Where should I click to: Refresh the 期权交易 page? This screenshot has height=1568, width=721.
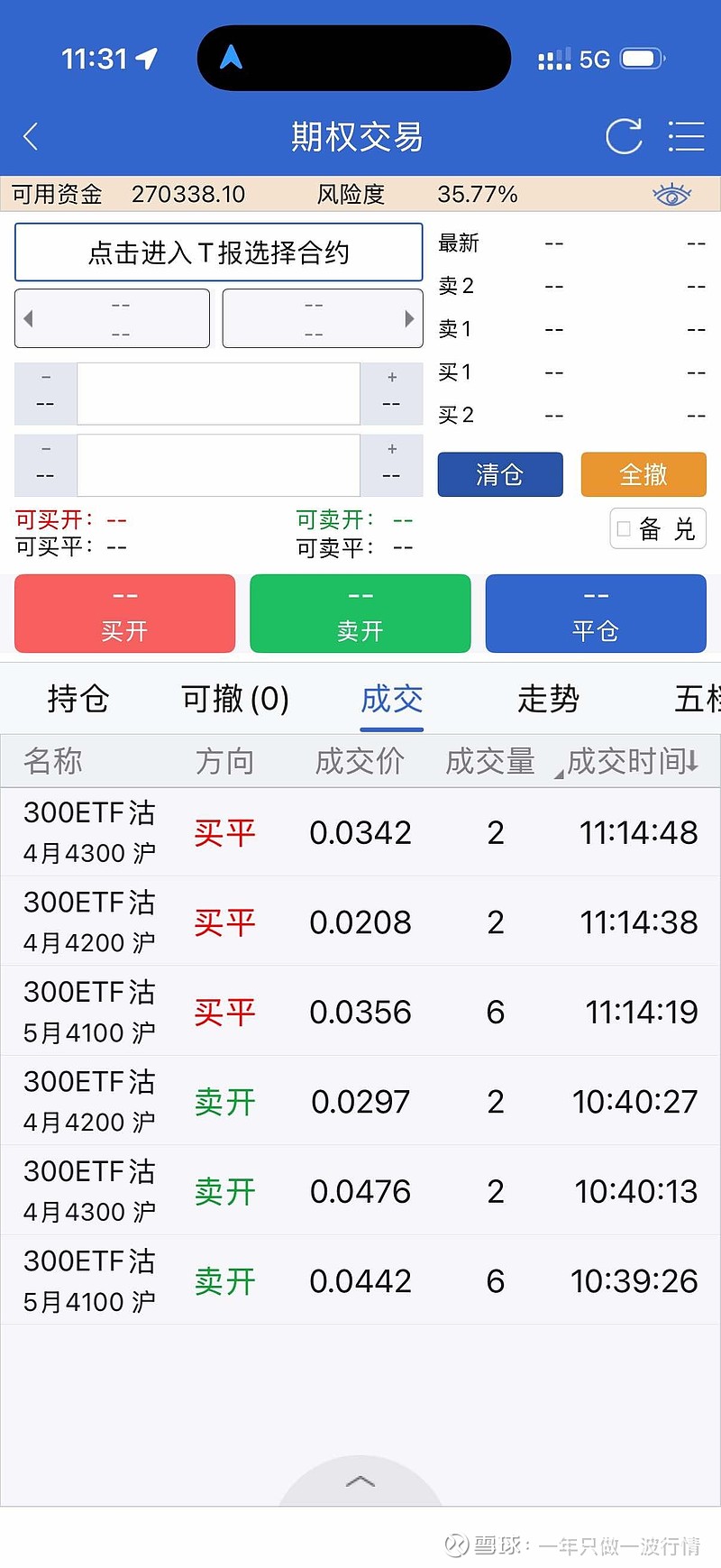click(x=624, y=136)
